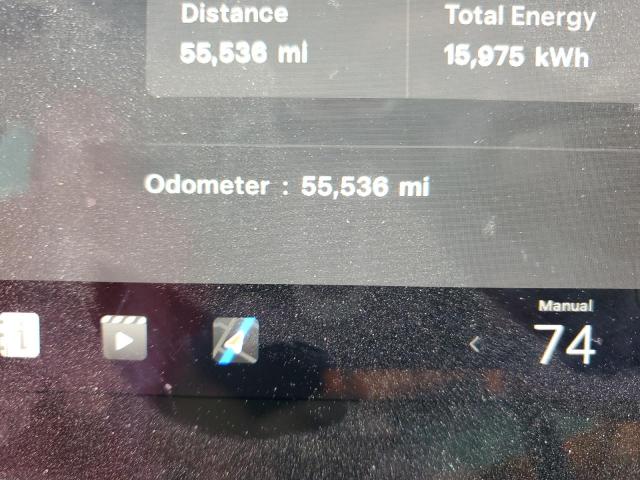Open climate controls via the 74 temperature
The width and height of the screenshot is (640, 480).
(x=566, y=344)
